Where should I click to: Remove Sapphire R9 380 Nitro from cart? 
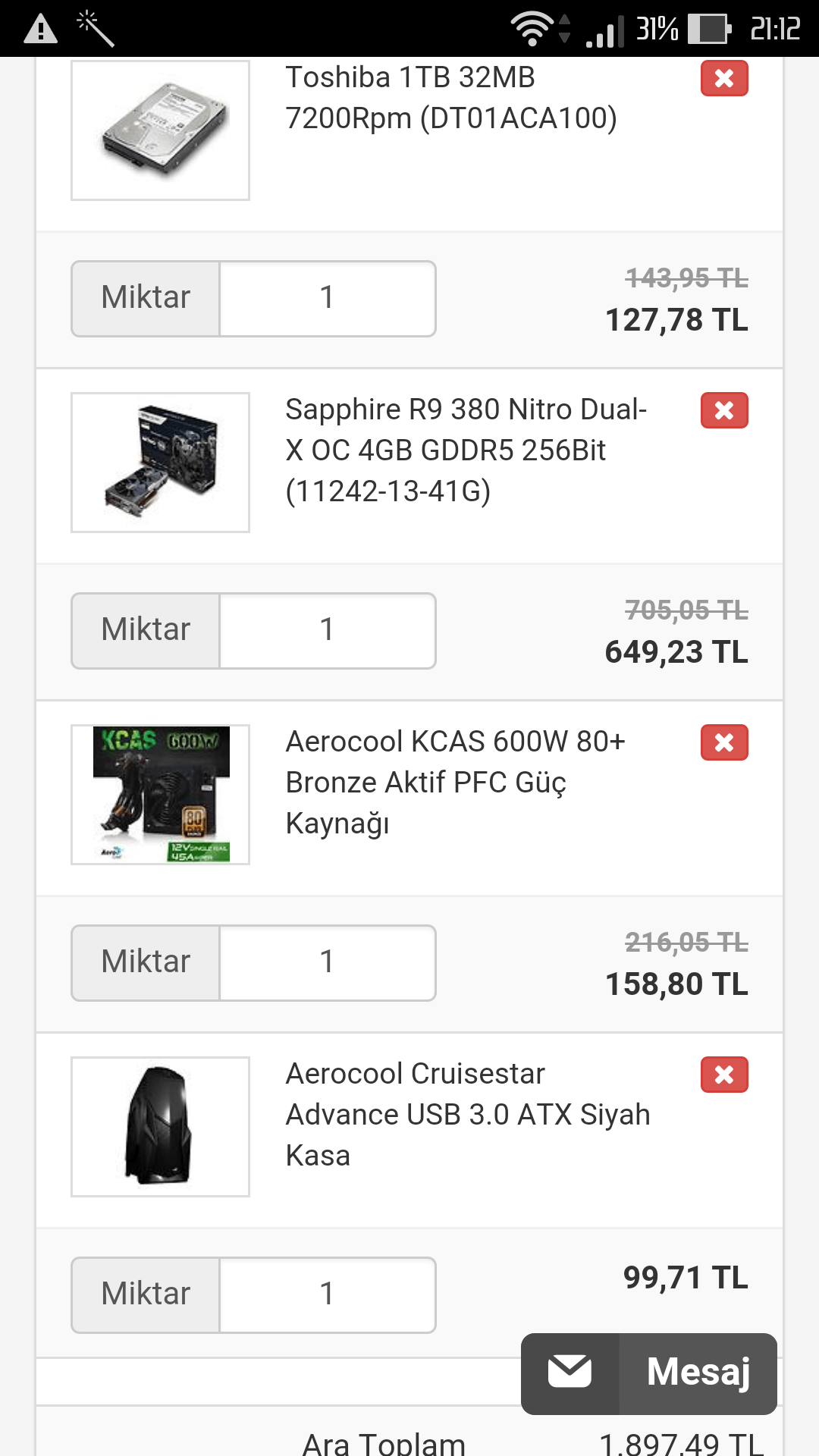(x=724, y=410)
